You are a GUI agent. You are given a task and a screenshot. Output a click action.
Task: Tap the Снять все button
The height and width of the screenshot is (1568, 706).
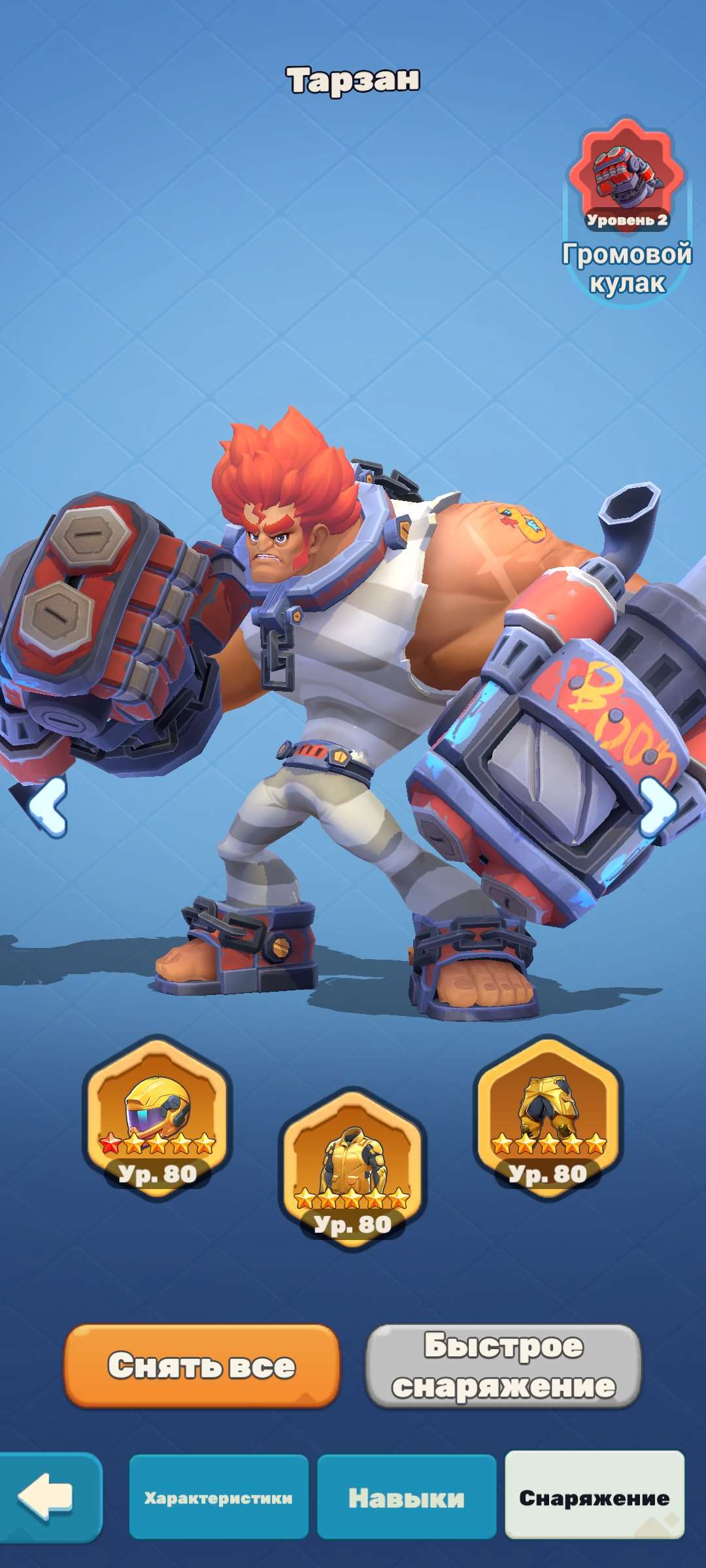click(x=202, y=1365)
